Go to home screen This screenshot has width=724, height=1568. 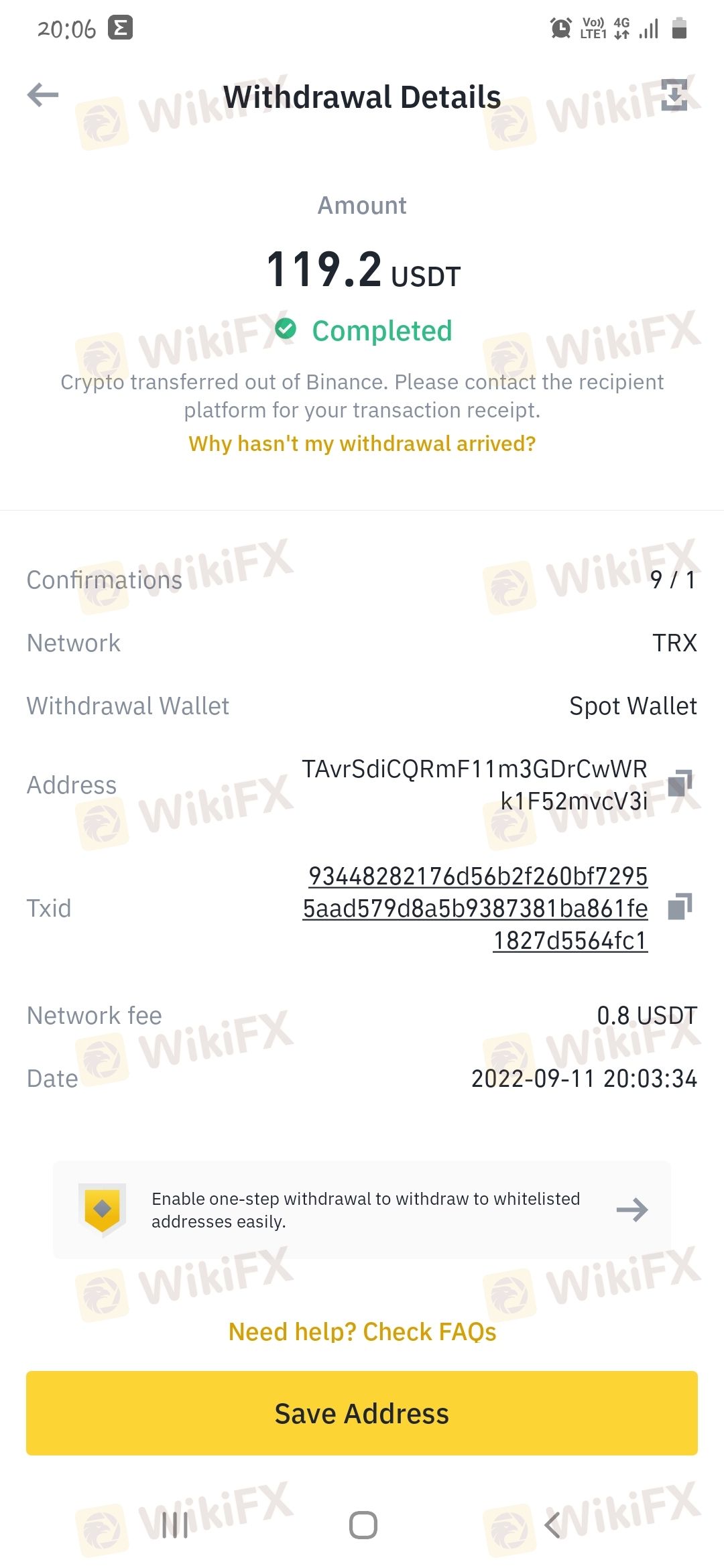363,1525
